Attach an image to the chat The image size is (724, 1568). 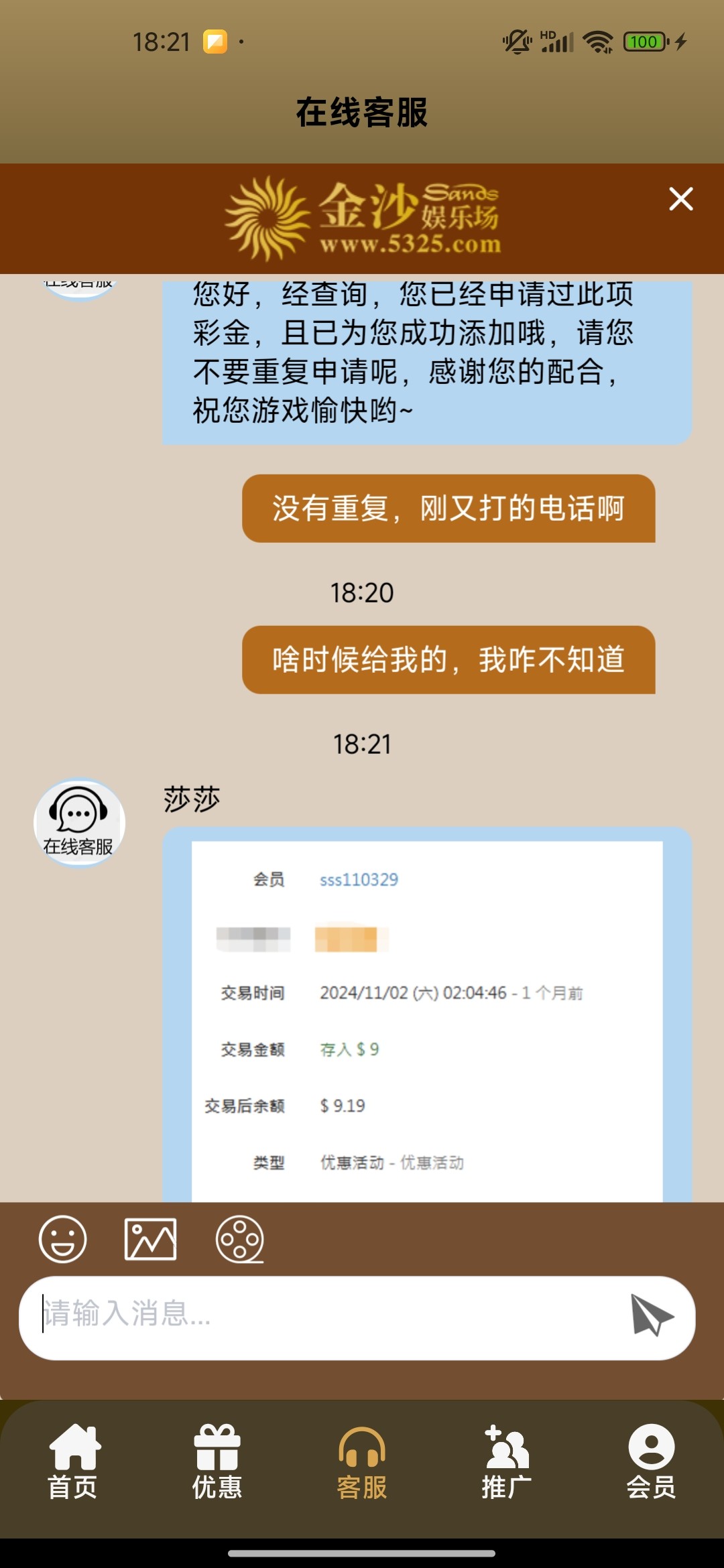pos(151,1239)
